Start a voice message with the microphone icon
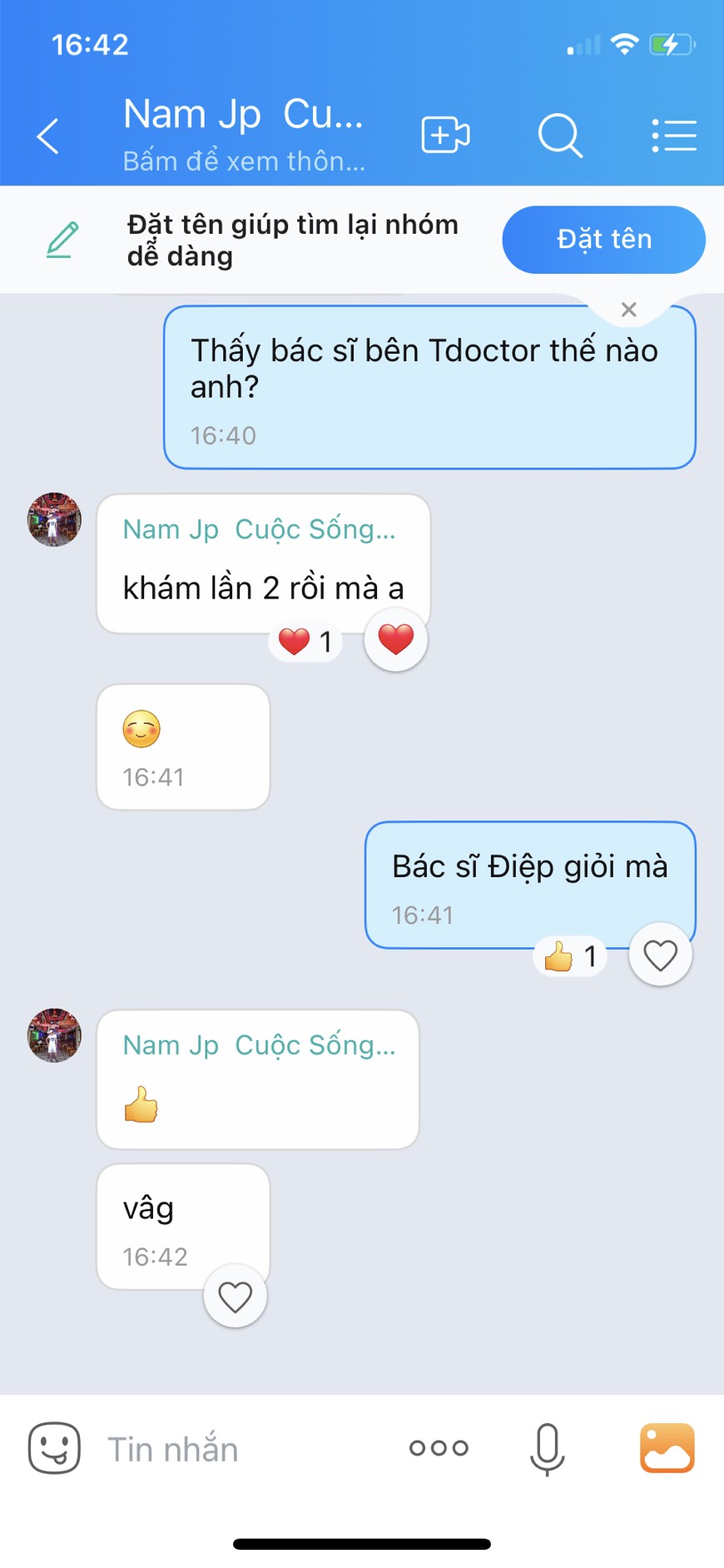Image resolution: width=724 pixels, height=1568 pixels. [546, 1448]
